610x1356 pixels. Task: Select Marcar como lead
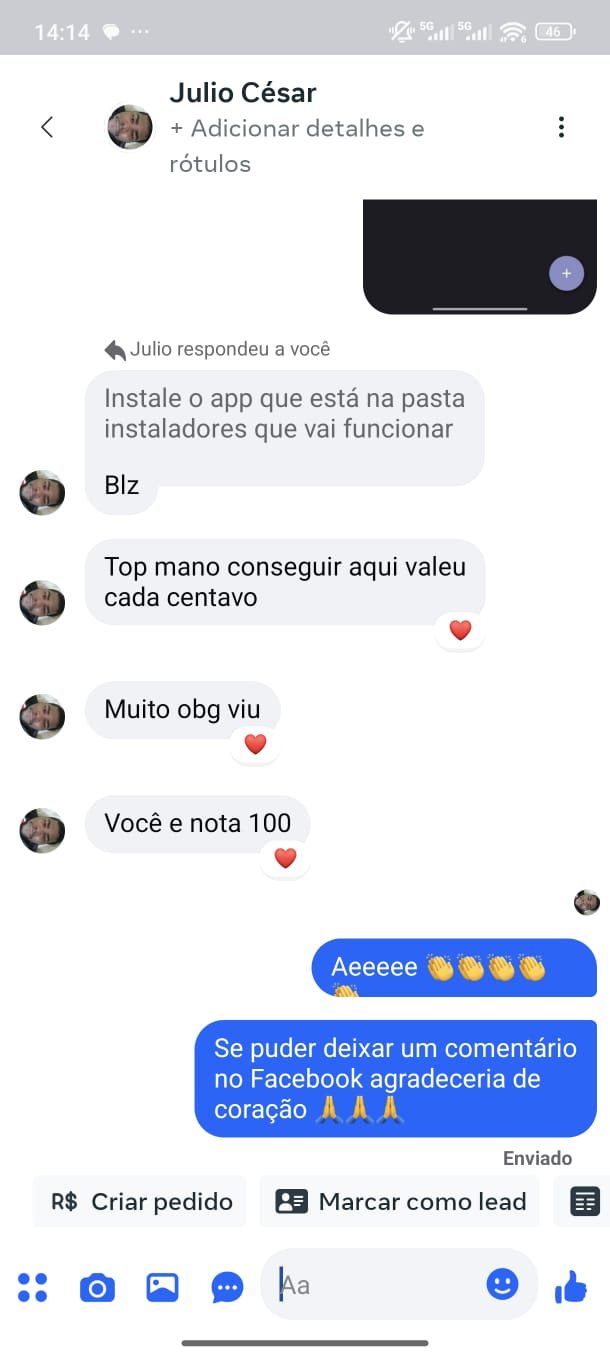click(x=400, y=1201)
